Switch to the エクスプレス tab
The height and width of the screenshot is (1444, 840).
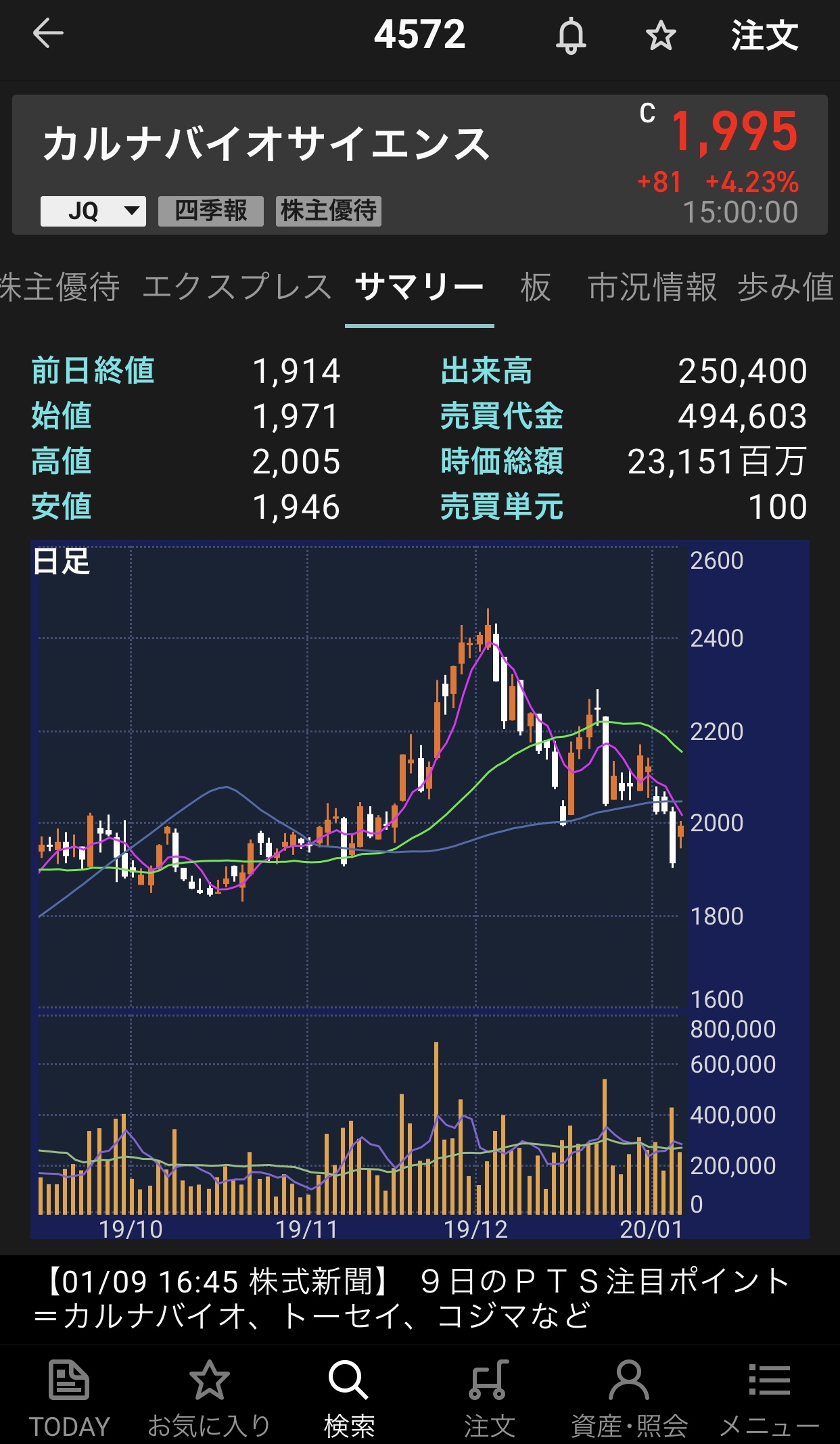coord(237,287)
